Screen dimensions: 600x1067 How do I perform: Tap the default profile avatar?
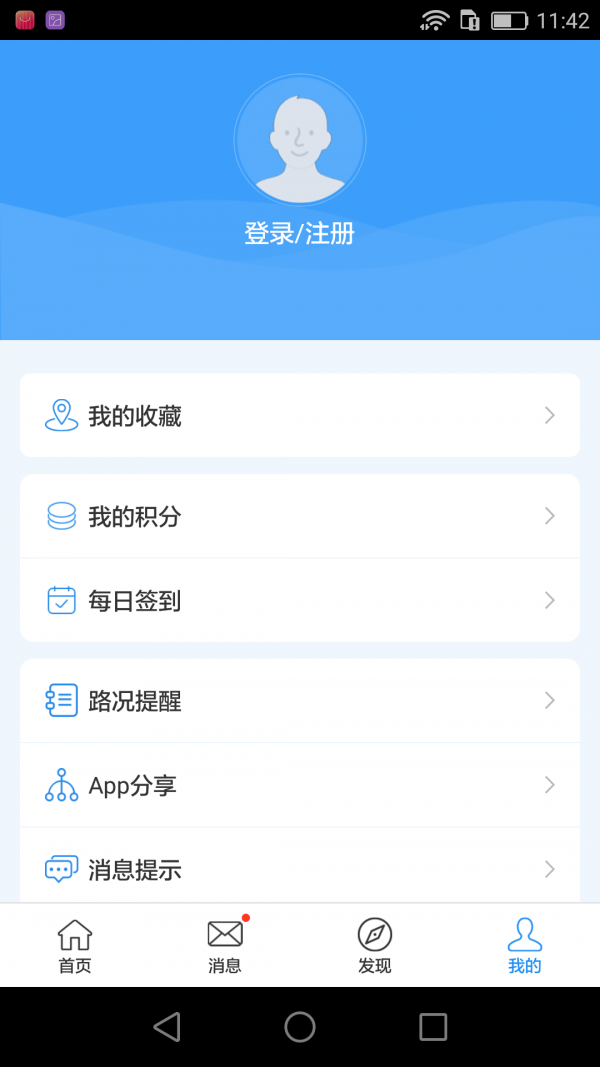(x=300, y=139)
